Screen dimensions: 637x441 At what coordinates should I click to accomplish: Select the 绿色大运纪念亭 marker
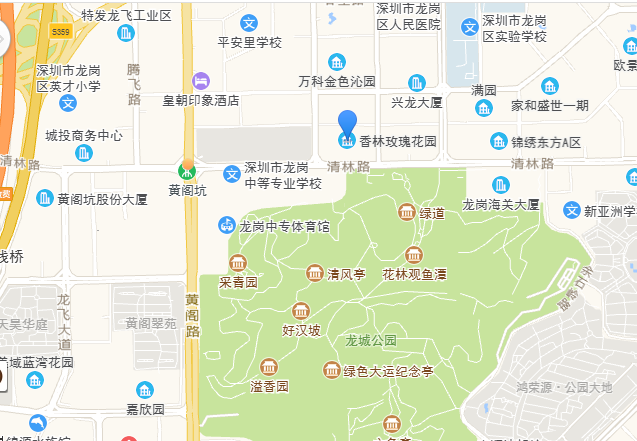pos(331,370)
